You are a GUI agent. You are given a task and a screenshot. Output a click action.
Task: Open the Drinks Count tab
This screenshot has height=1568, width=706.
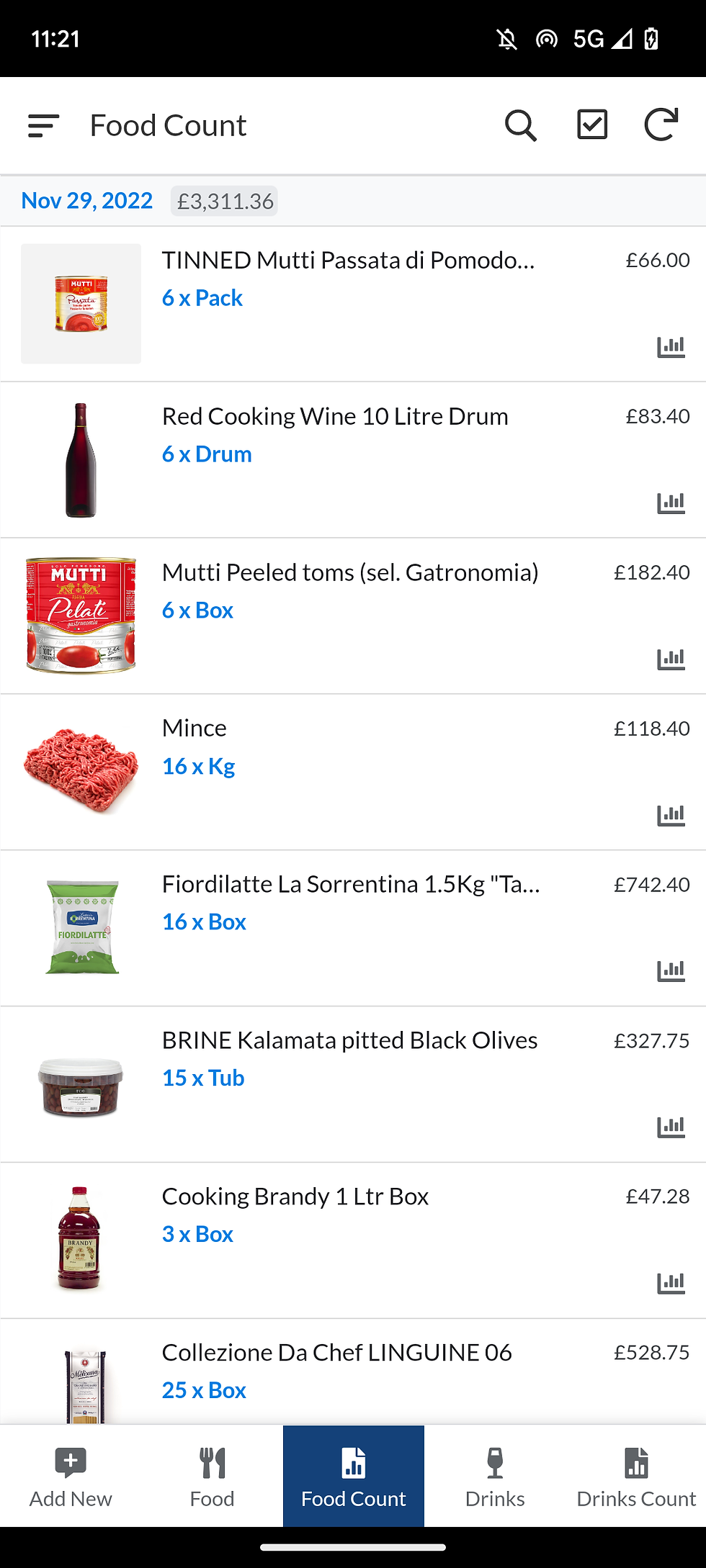(x=636, y=1476)
